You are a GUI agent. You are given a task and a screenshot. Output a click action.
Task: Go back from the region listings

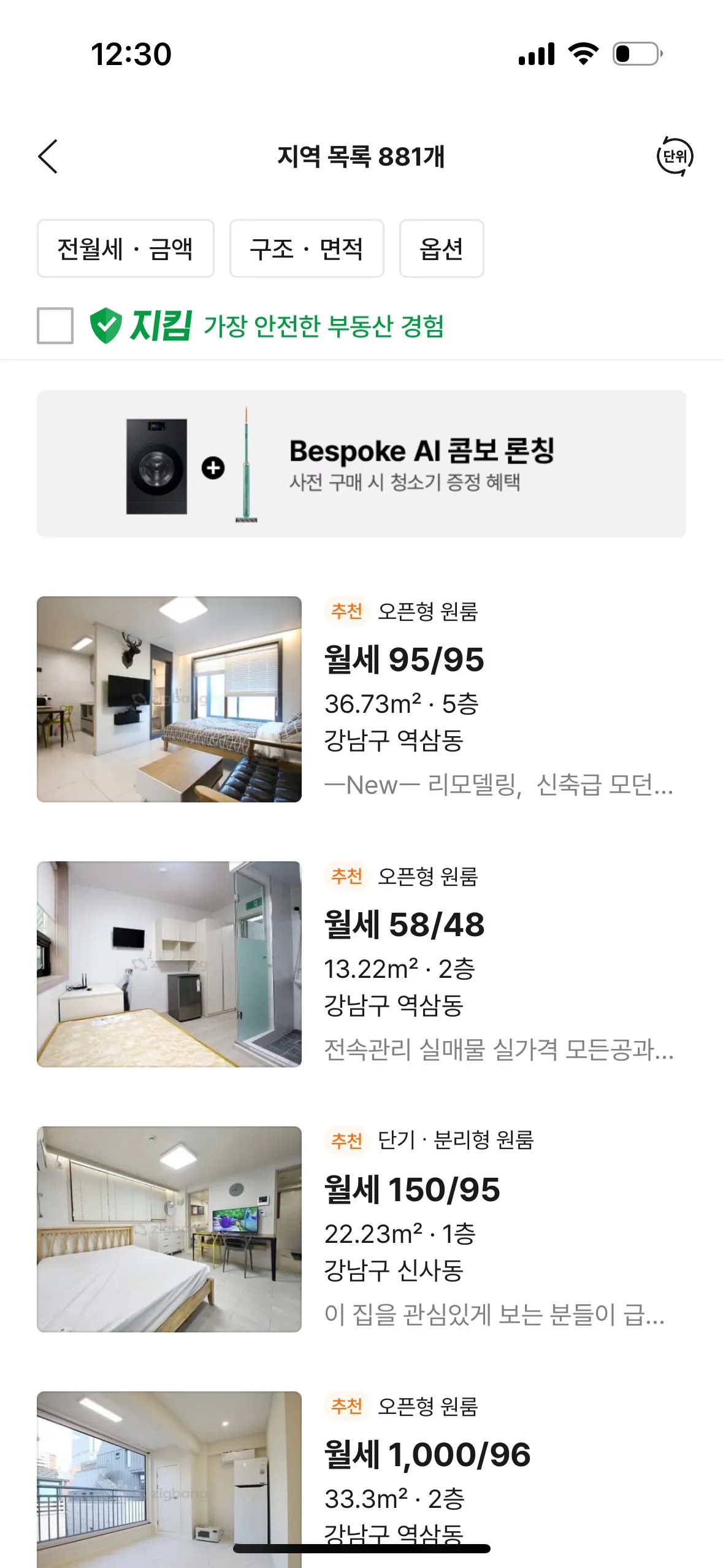(x=48, y=156)
